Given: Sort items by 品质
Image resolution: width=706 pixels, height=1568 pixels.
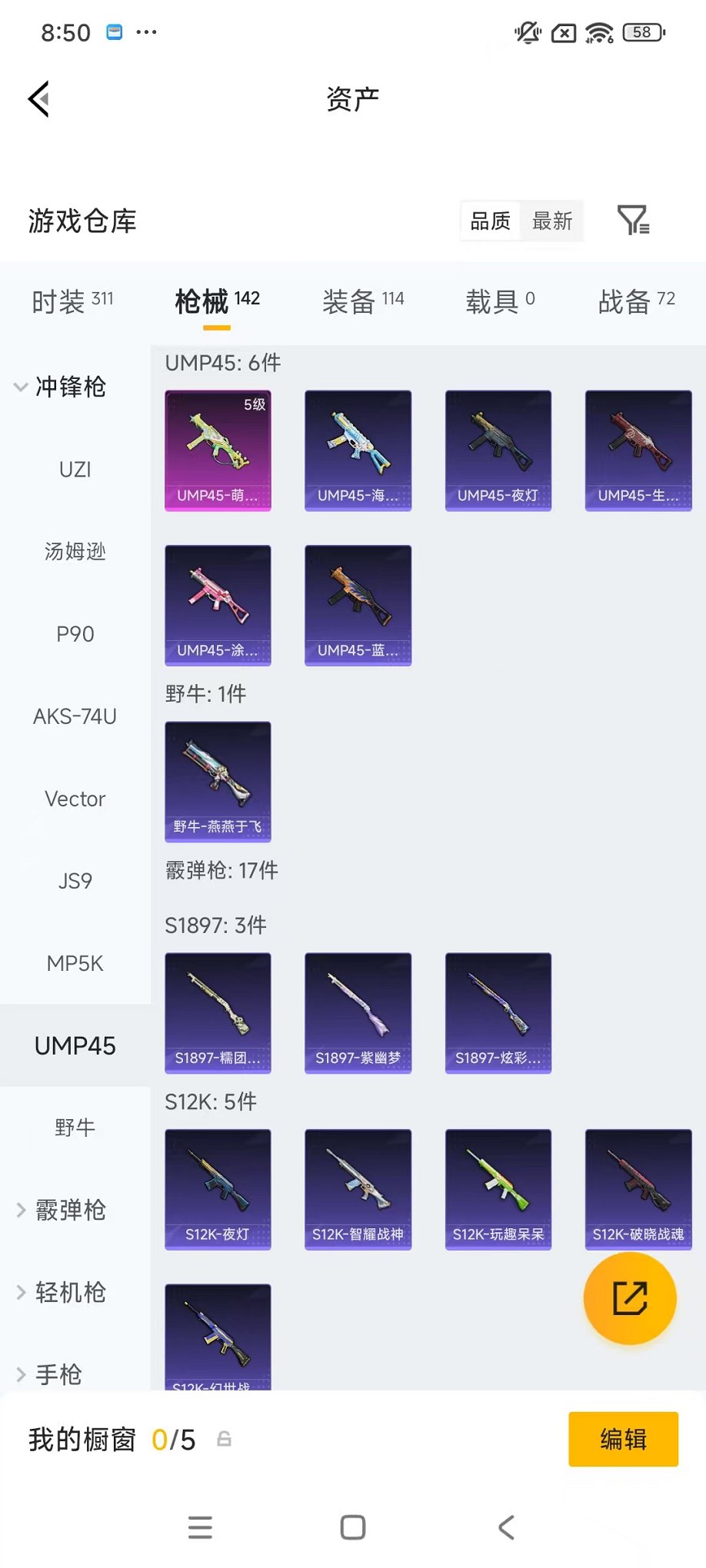Looking at the screenshot, I should (491, 221).
